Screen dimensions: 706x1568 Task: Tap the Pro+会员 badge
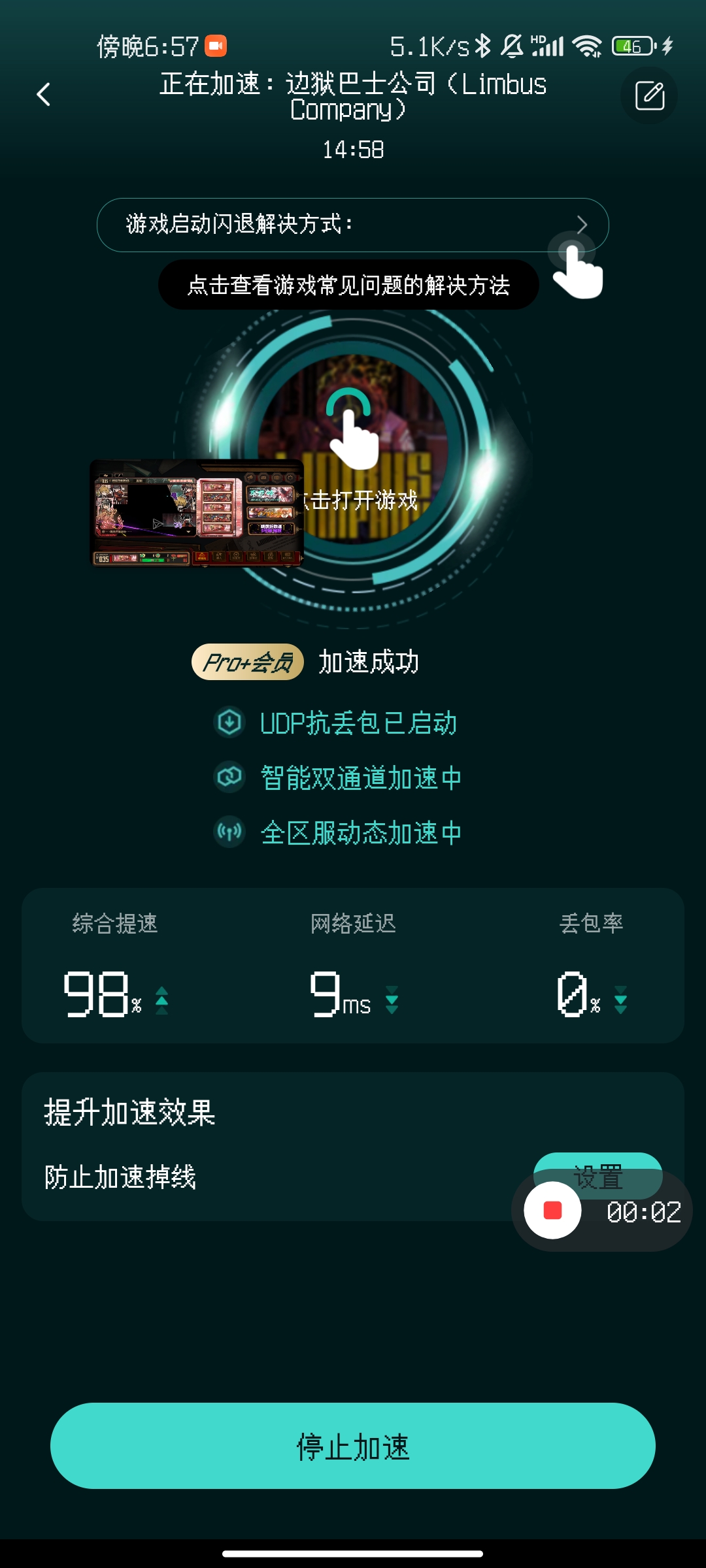click(247, 662)
